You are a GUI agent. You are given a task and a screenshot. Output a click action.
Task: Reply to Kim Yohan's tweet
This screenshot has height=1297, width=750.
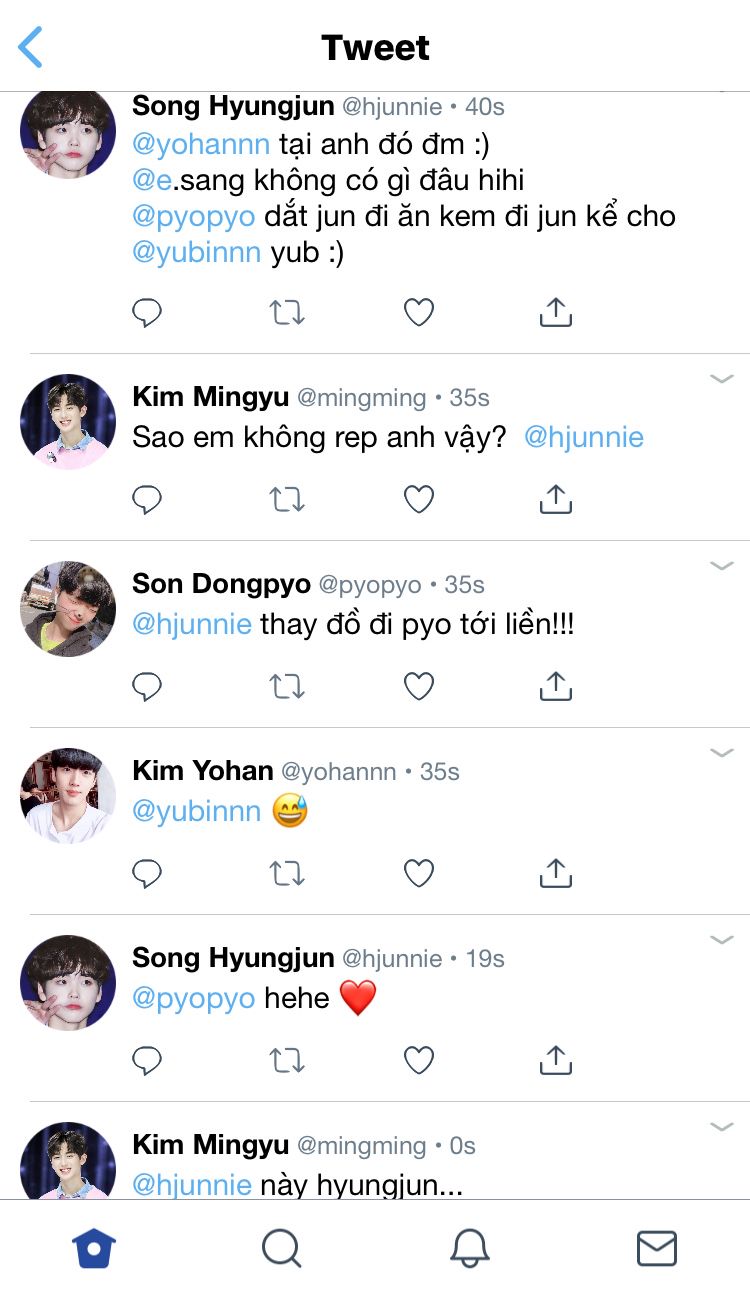tap(147, 873)
